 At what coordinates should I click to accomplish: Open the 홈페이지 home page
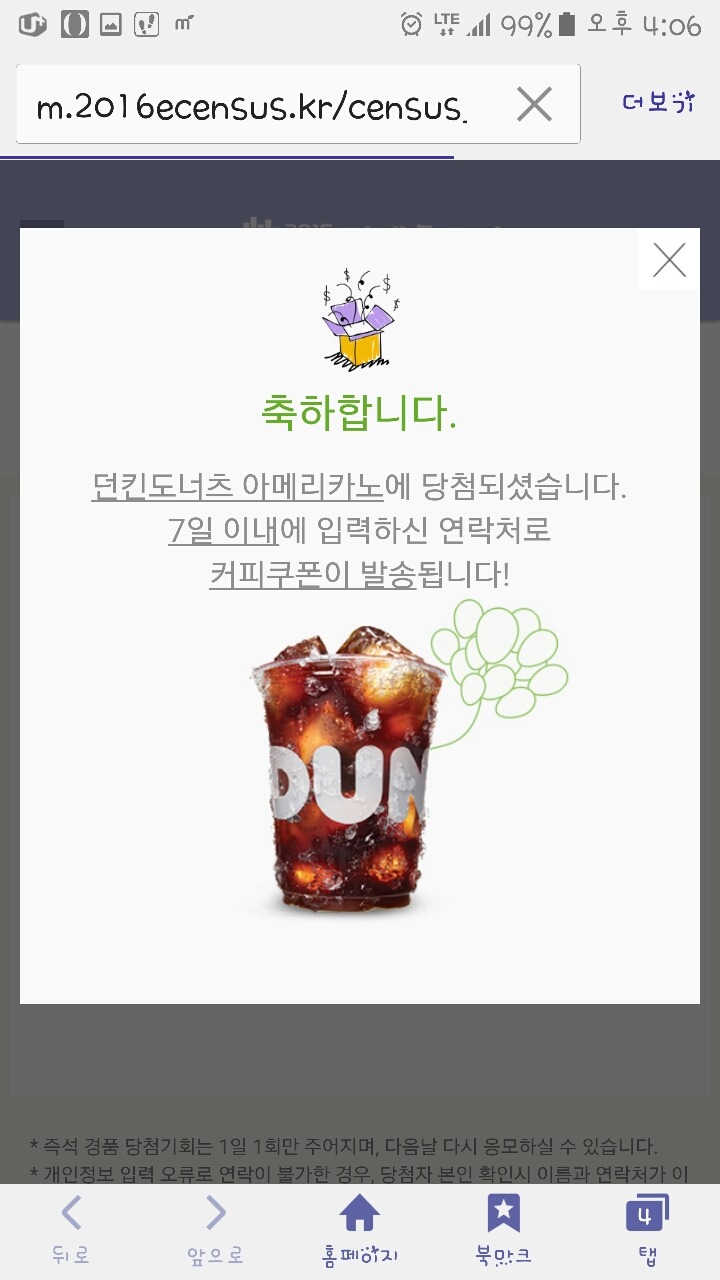pos(360,1230)
